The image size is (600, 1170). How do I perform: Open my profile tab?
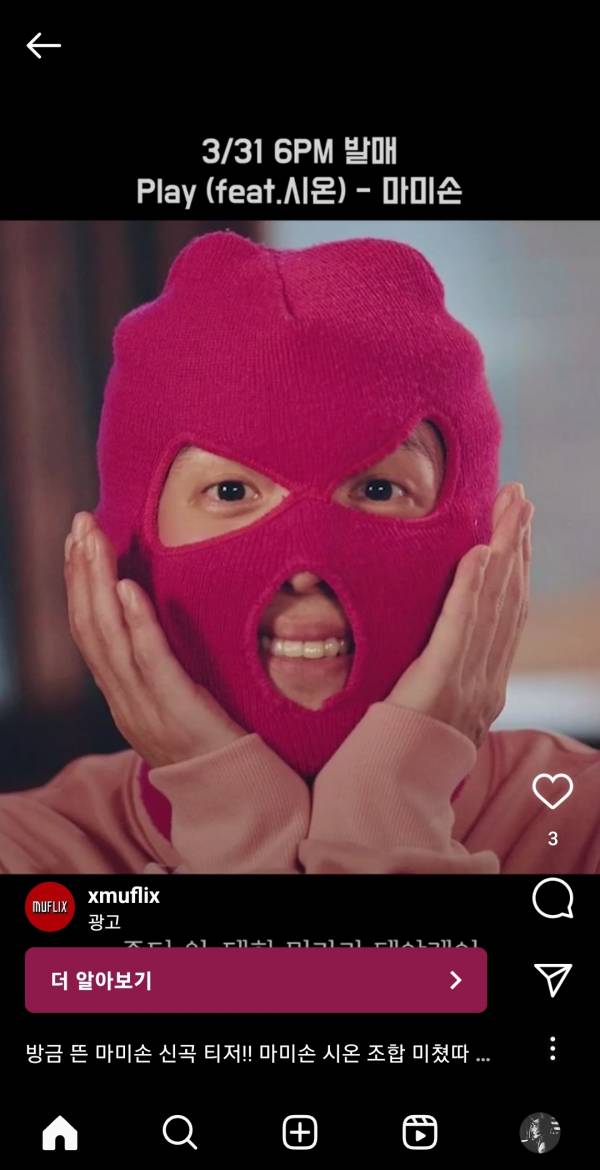pyautogui.click(x=540, y=1133)
